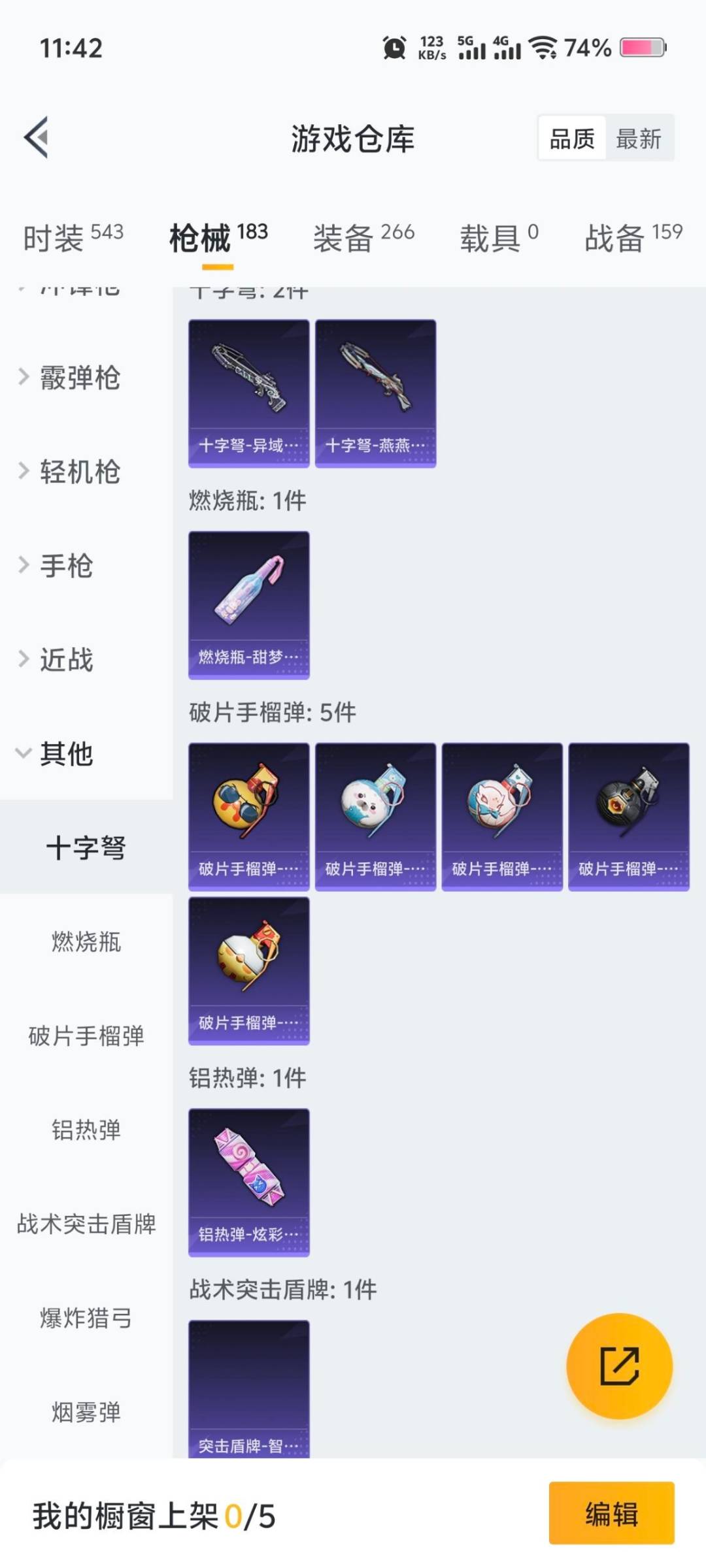Select the highlighted 十字弩 sidebar category
This screenshot has height=1568, width=706.
[x=86, y=847]
